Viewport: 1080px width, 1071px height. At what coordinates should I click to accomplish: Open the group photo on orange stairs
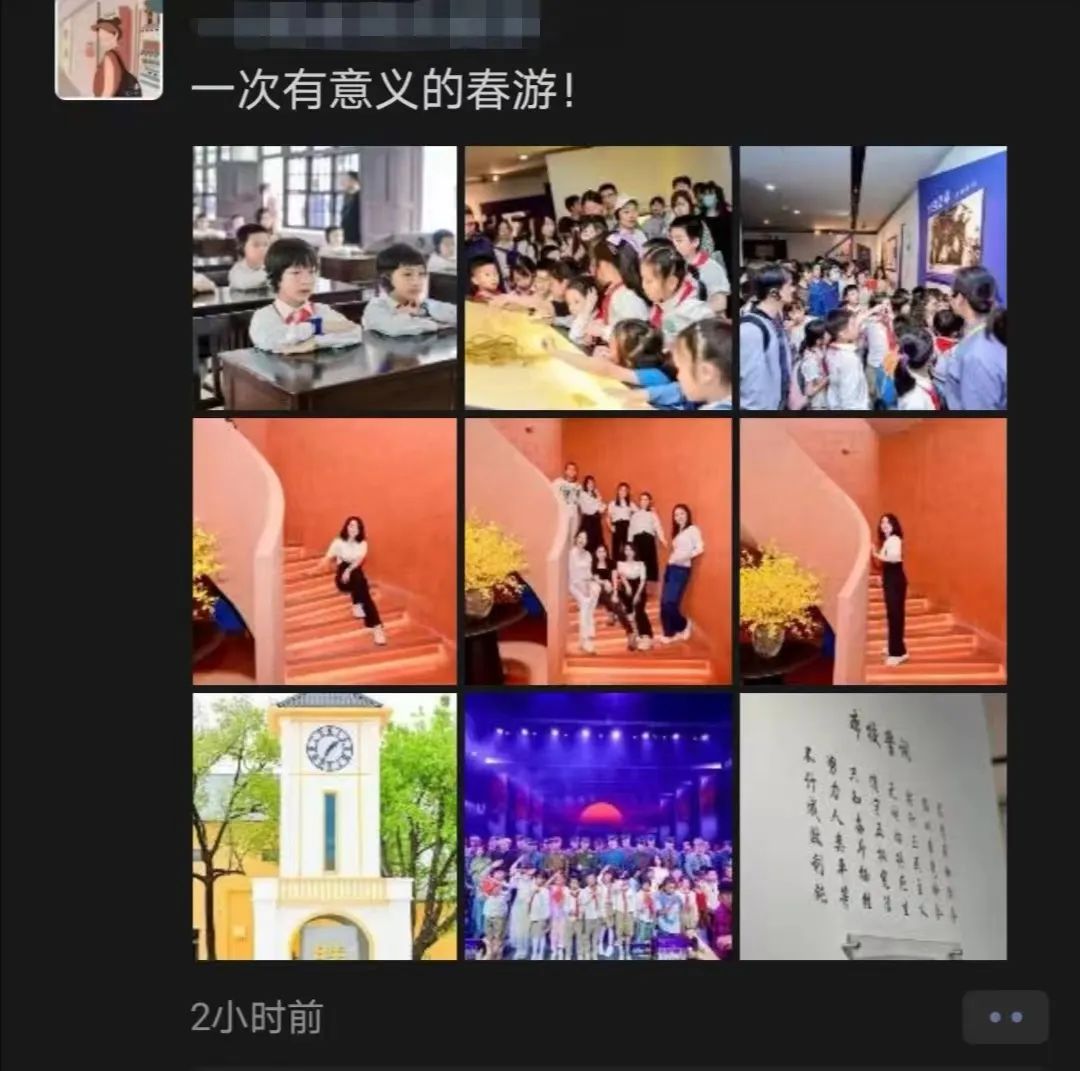coord(598,551)
